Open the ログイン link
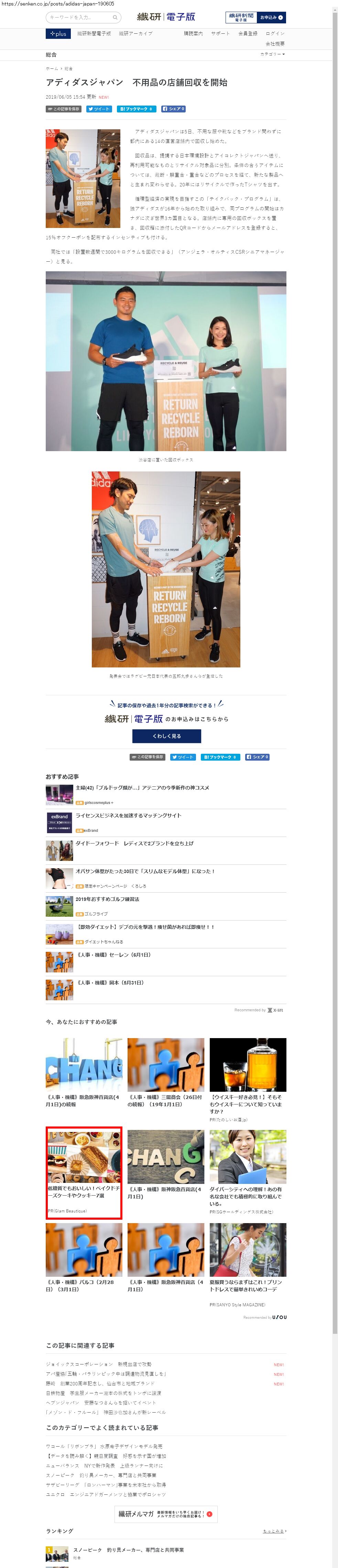Viewport: 338px width, 1568px height. [x=275, y=34]
